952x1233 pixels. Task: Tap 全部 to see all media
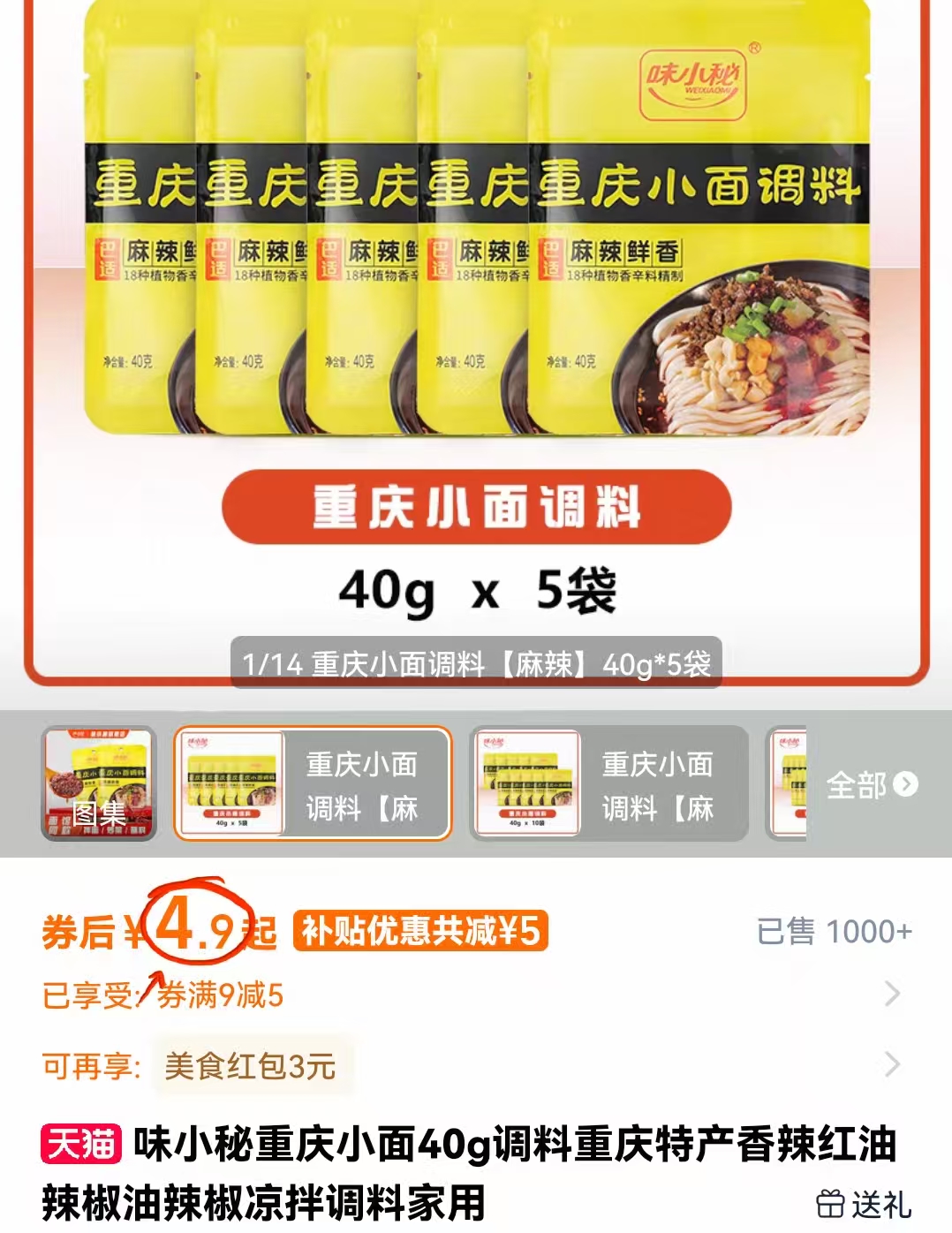coord(854,784)
